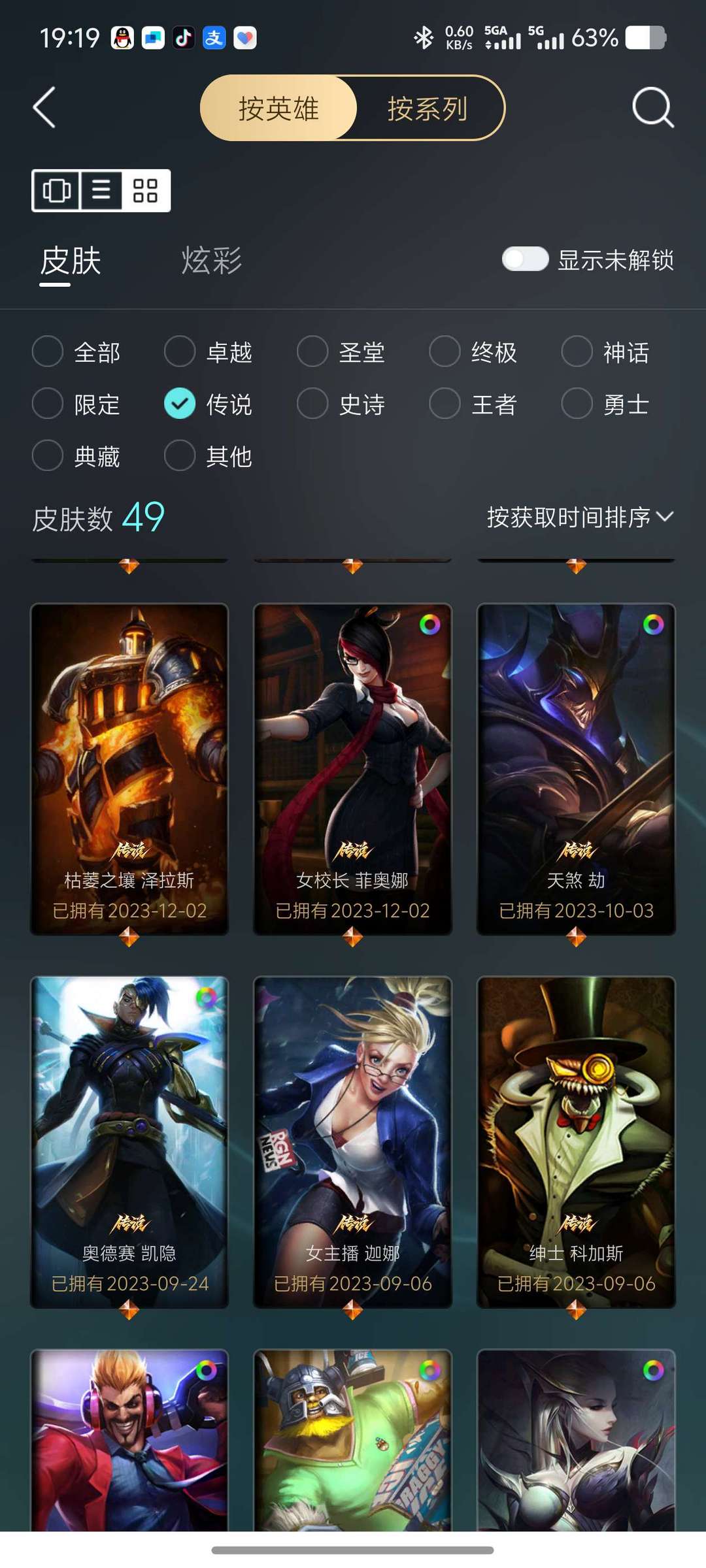The width and height of the screenshot is (706, 1568).
Task: Switch to list view layout
Action: [x=101, y=191]
